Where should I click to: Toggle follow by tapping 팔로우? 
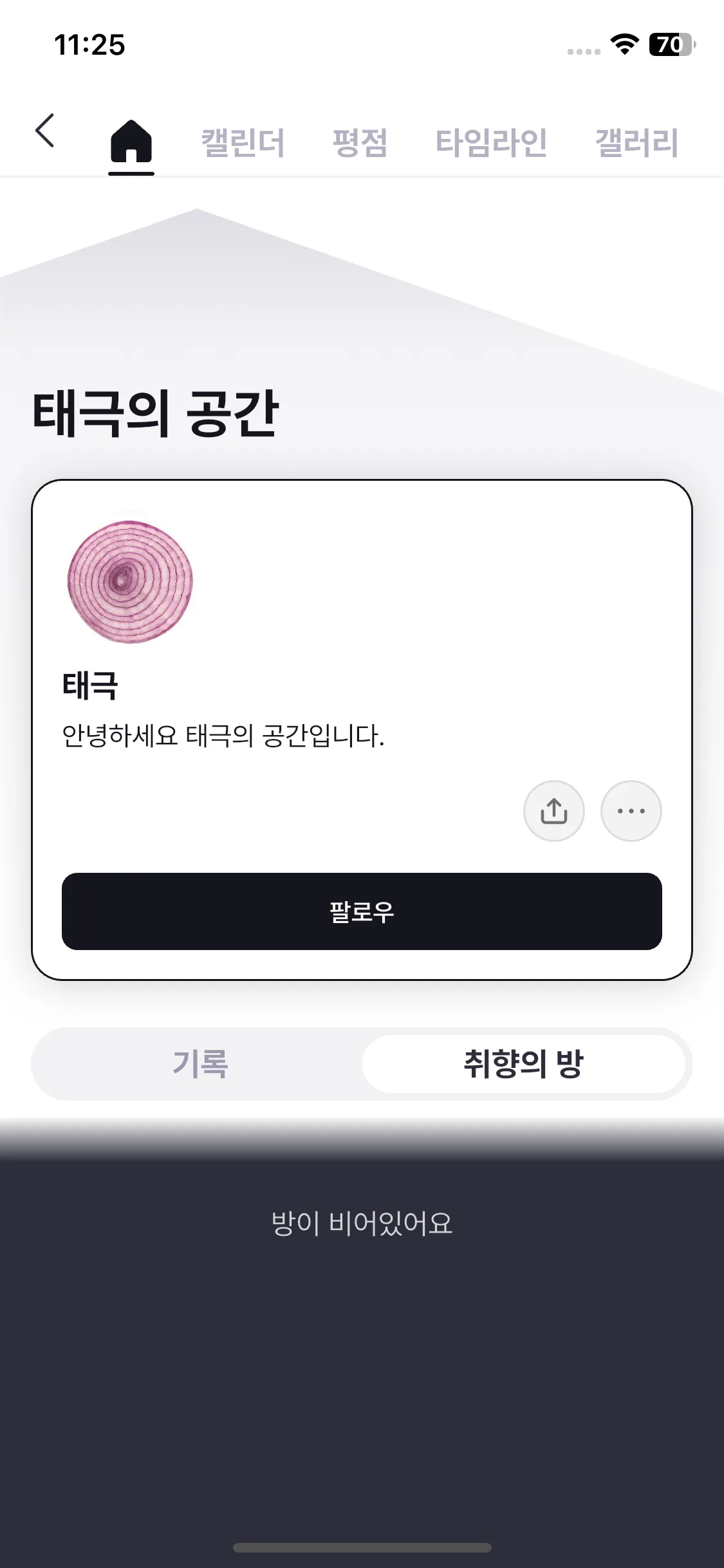click(x=362, y=912)
